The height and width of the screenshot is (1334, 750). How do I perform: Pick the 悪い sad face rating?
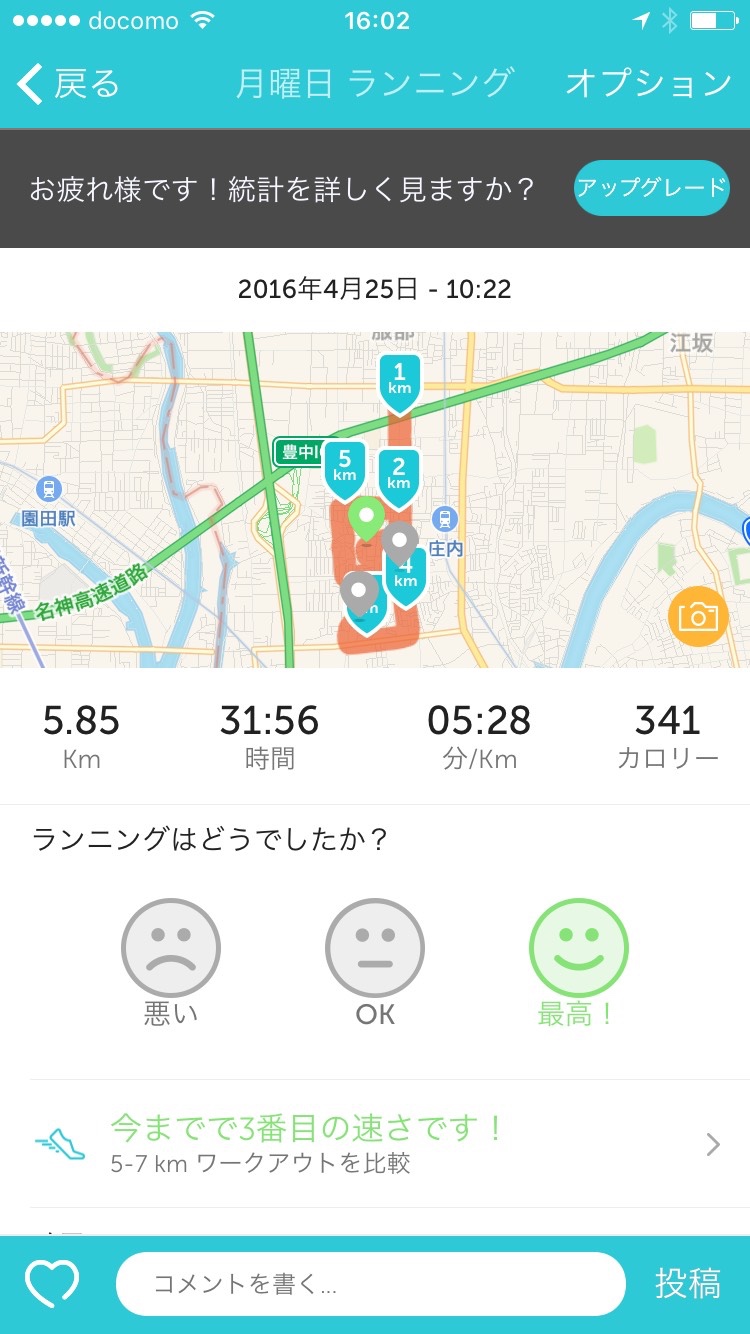point(172,948)
